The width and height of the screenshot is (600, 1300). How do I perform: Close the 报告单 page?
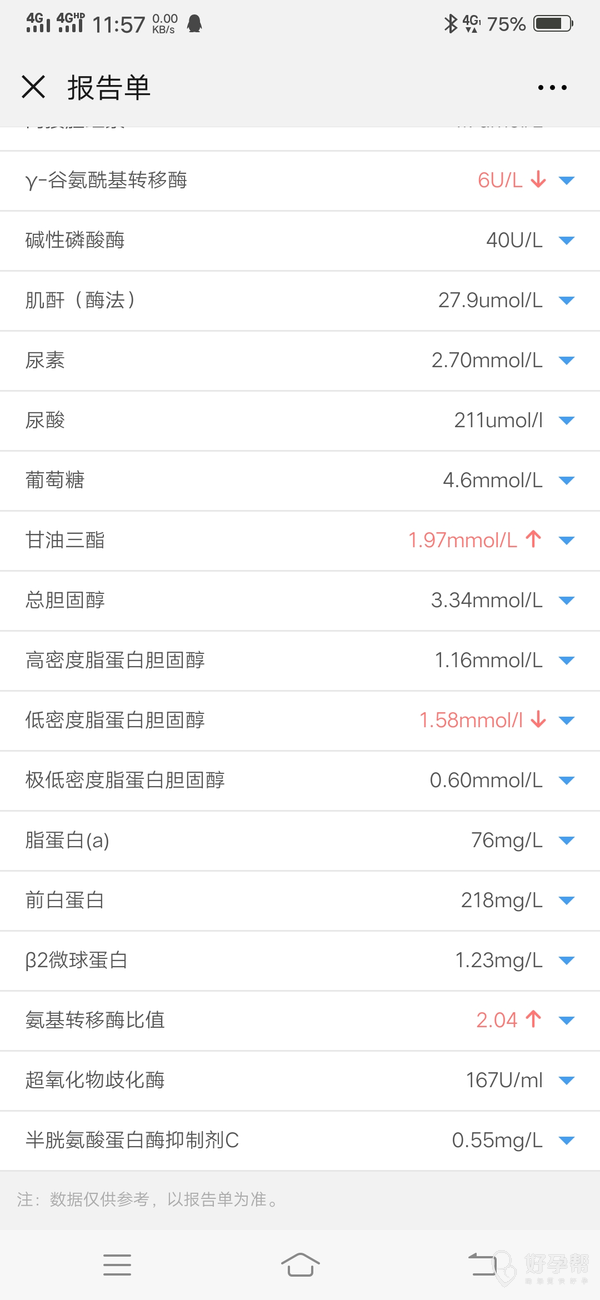33,88
